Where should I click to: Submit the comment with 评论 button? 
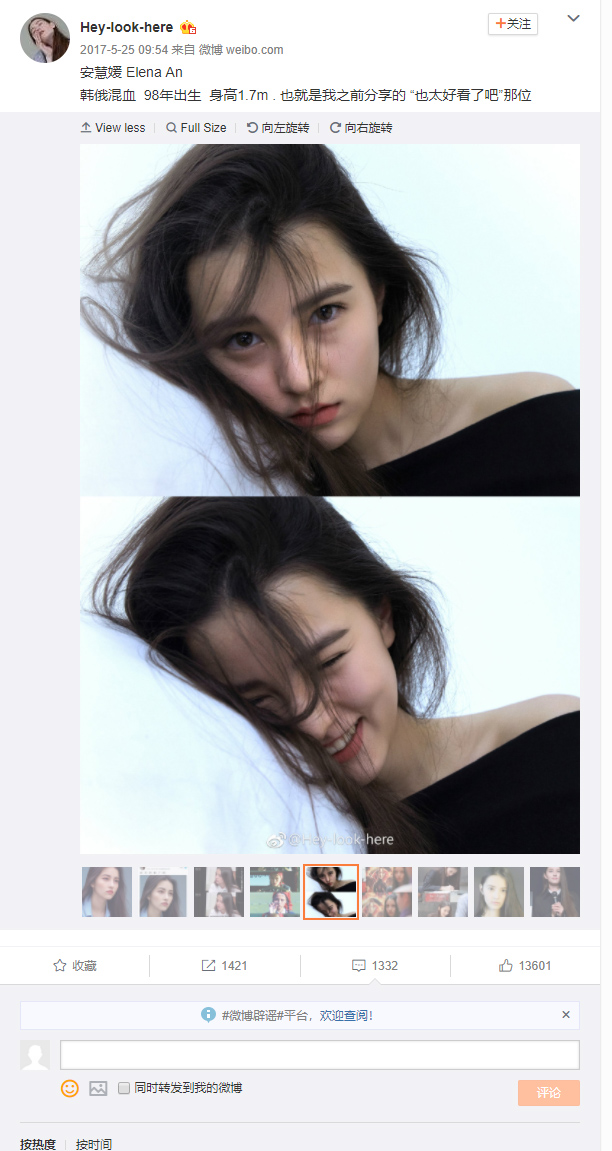548,1093
